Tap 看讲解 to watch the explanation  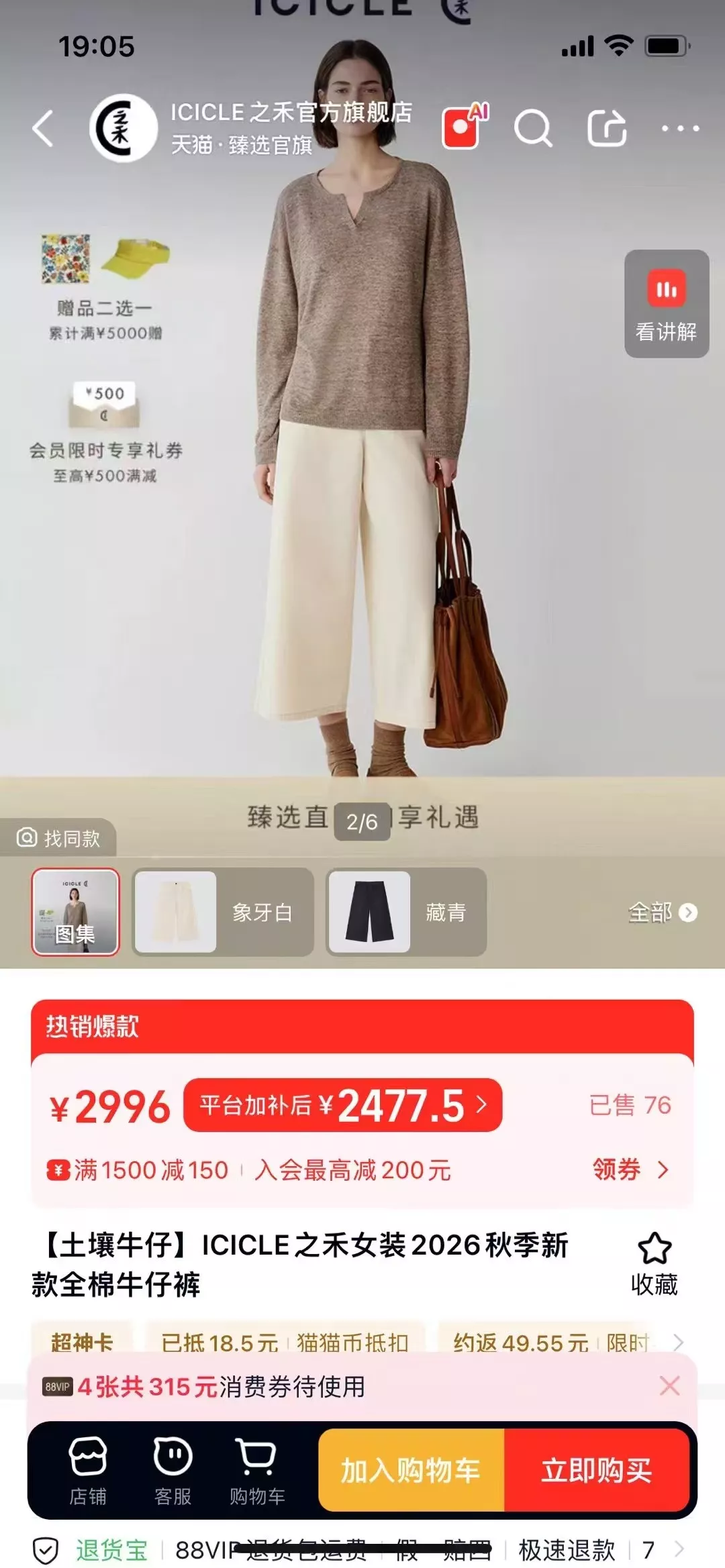(667, 304)
